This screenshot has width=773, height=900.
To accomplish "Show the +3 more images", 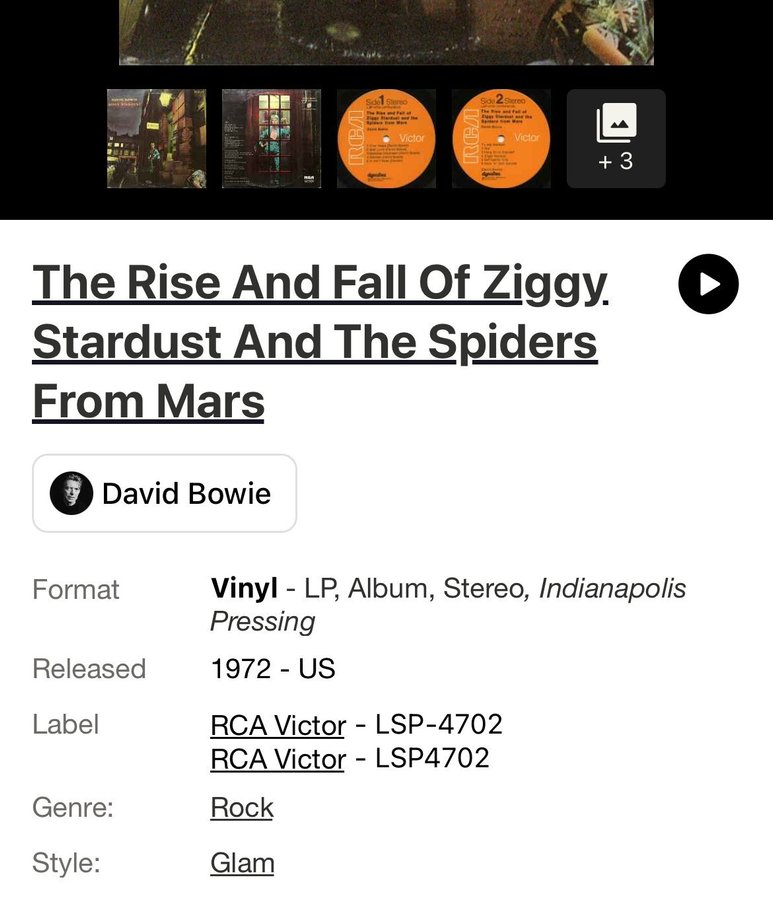I will click(615, 139).
